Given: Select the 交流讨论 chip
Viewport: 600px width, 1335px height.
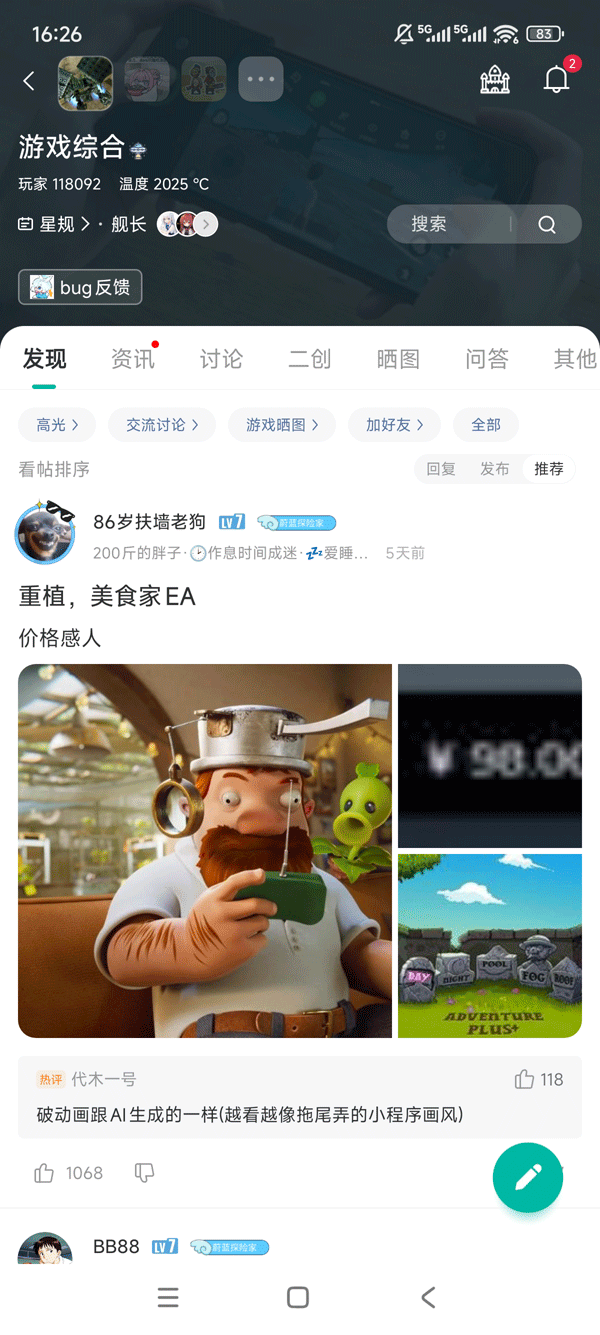Looking at the screenshot, I should pyautogui.click(x=162, y=425).
